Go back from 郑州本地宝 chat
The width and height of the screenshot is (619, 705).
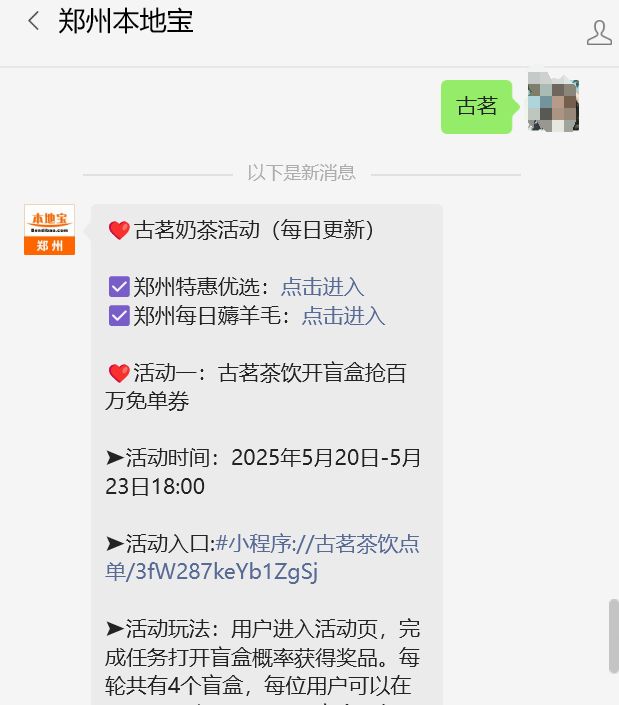click(x=33, y=22)
